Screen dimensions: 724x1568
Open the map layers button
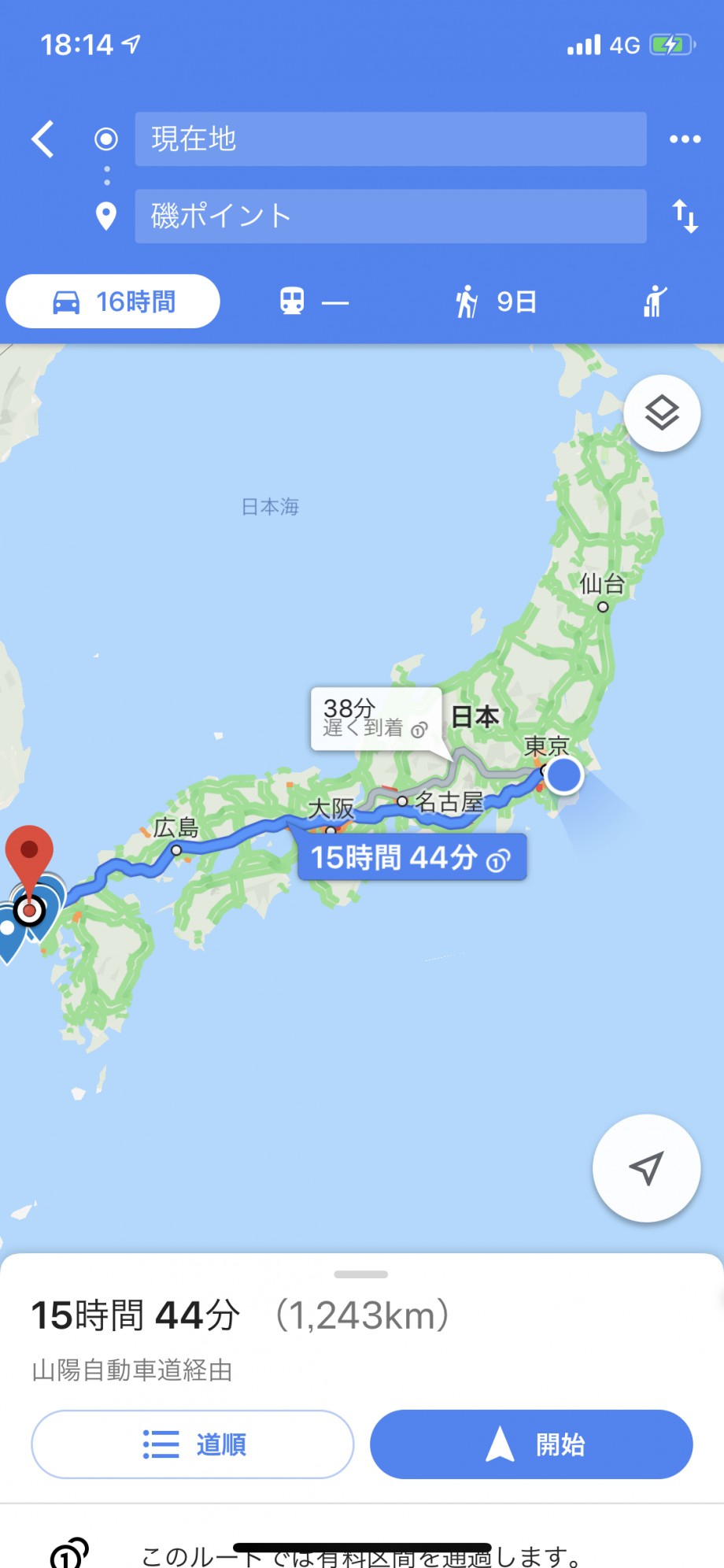pos(662,413)
